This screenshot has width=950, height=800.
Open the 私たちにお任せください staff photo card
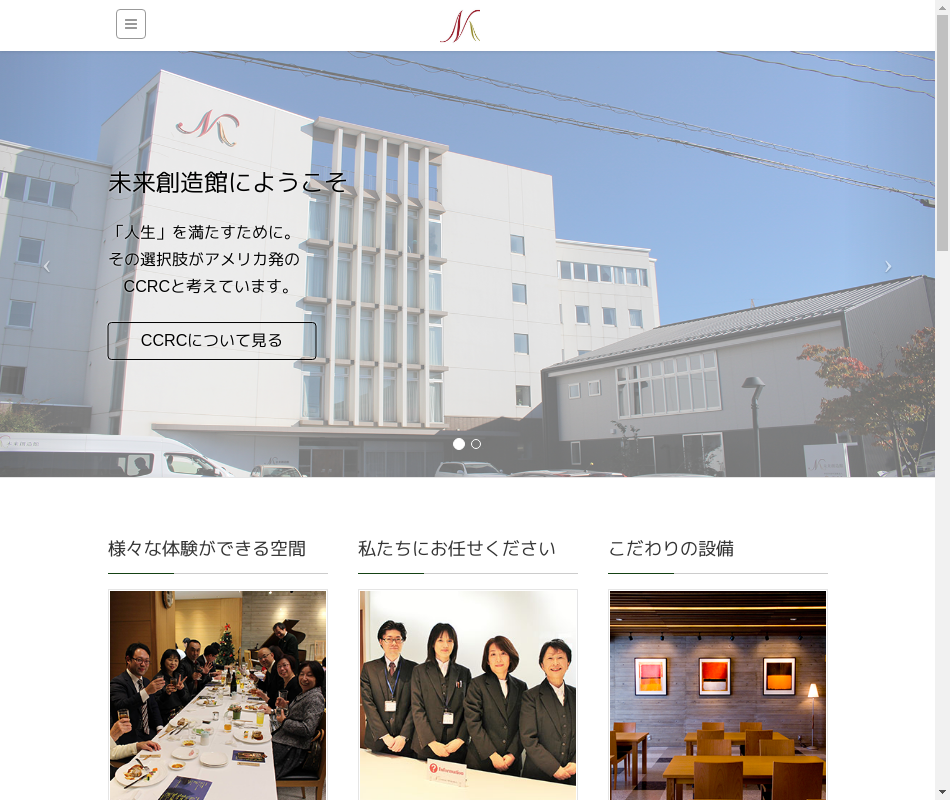pos(468,695)
